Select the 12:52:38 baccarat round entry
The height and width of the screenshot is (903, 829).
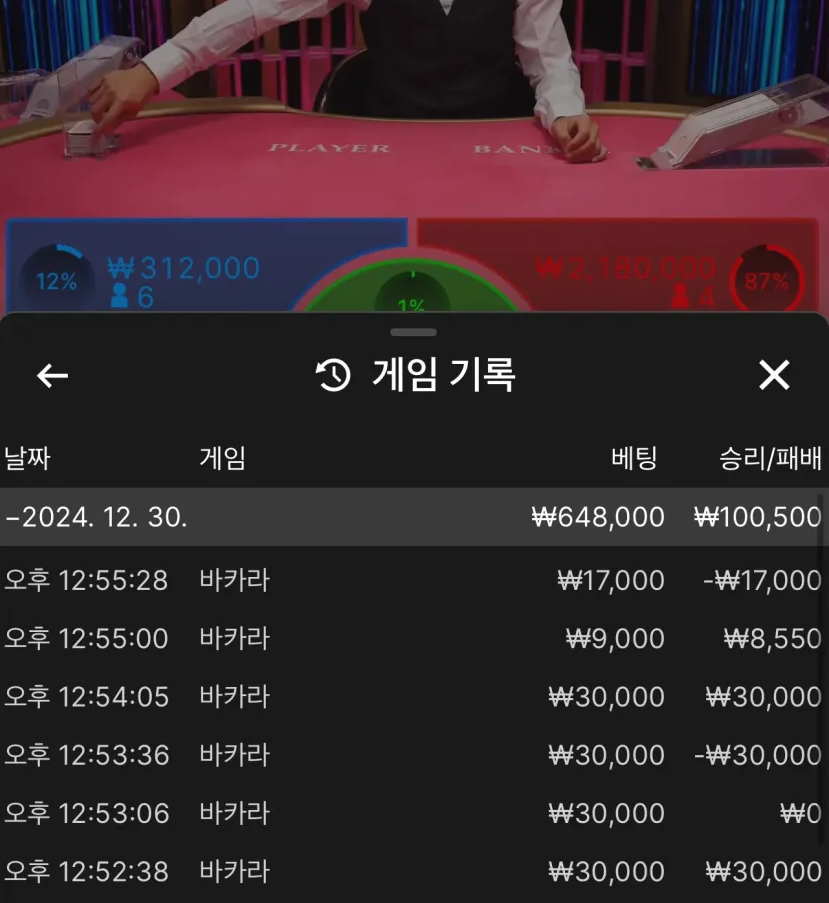(x=412, y=871)
